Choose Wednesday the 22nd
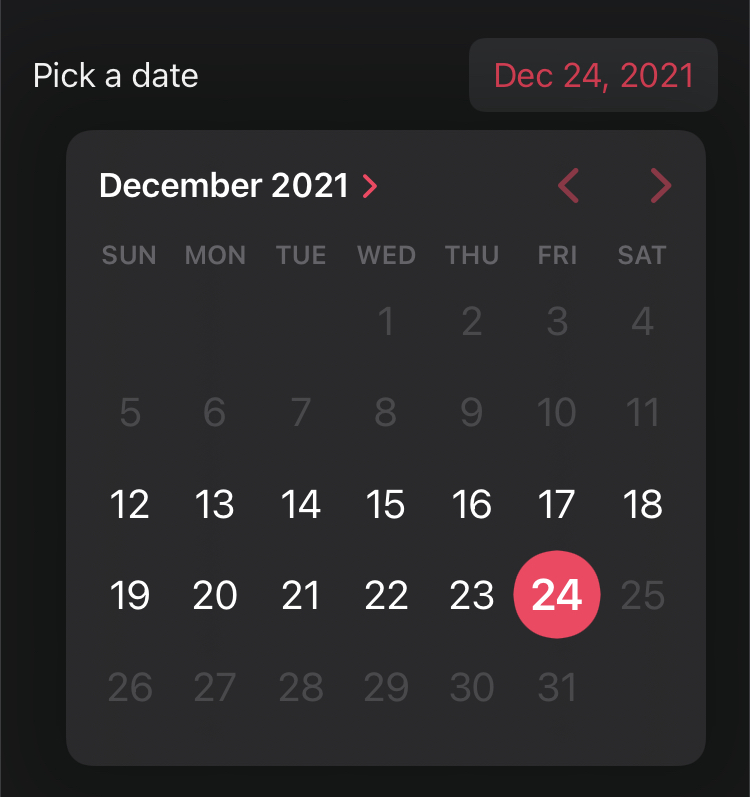The height and width of the screenshot is (797, 750). tap(386, 596)
